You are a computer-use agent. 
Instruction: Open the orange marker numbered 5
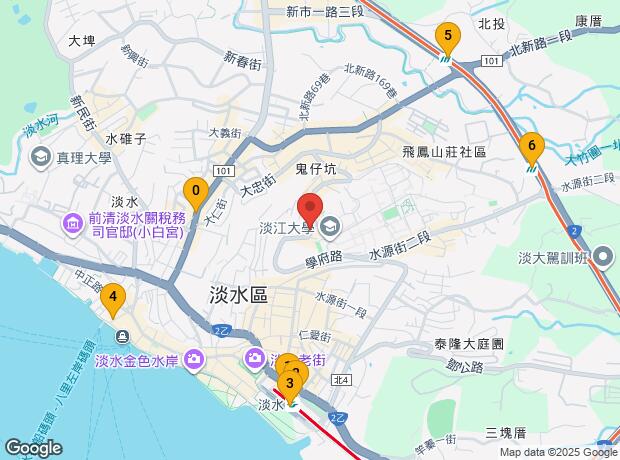[448, 39]
